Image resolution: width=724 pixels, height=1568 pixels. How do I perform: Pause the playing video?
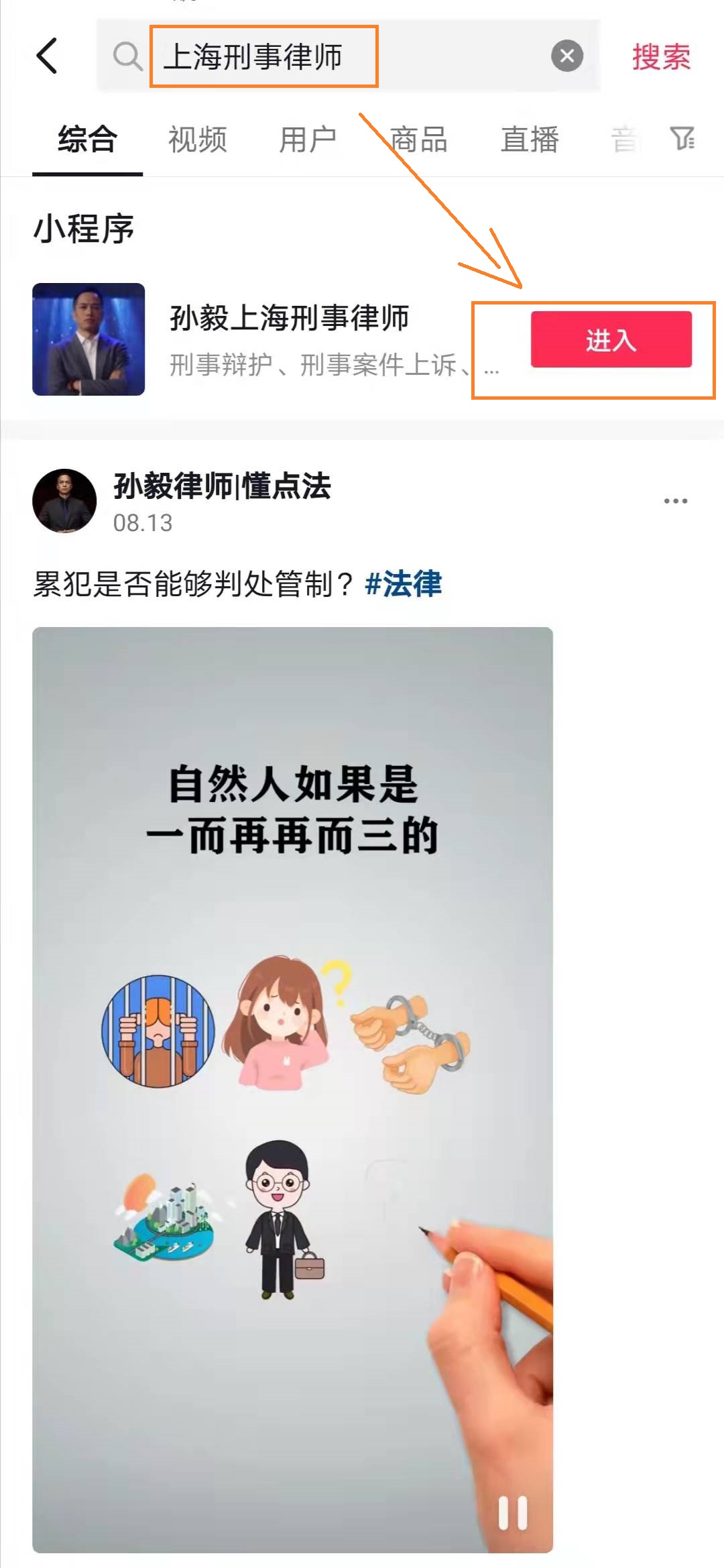513,1513
